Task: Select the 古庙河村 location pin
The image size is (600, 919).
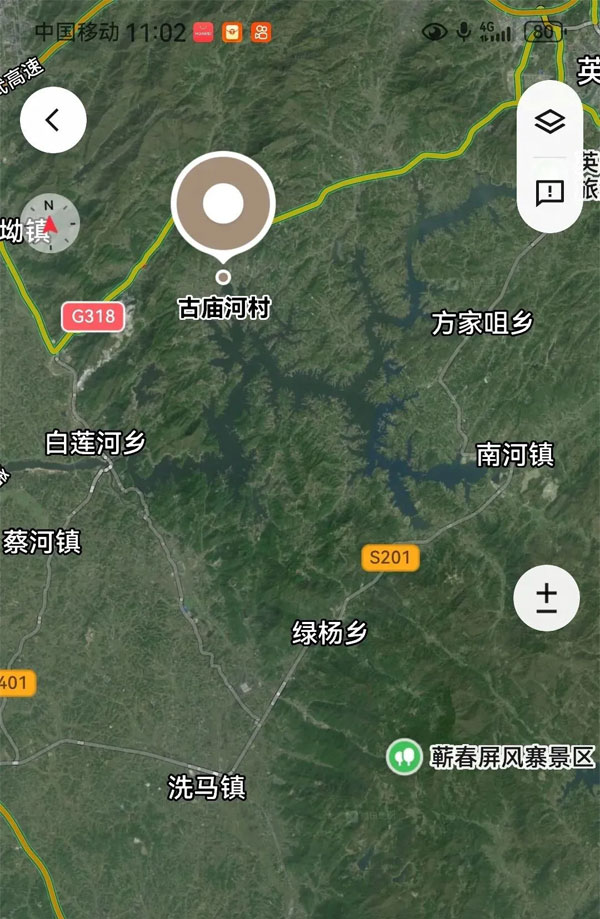Action: (223, 205)
